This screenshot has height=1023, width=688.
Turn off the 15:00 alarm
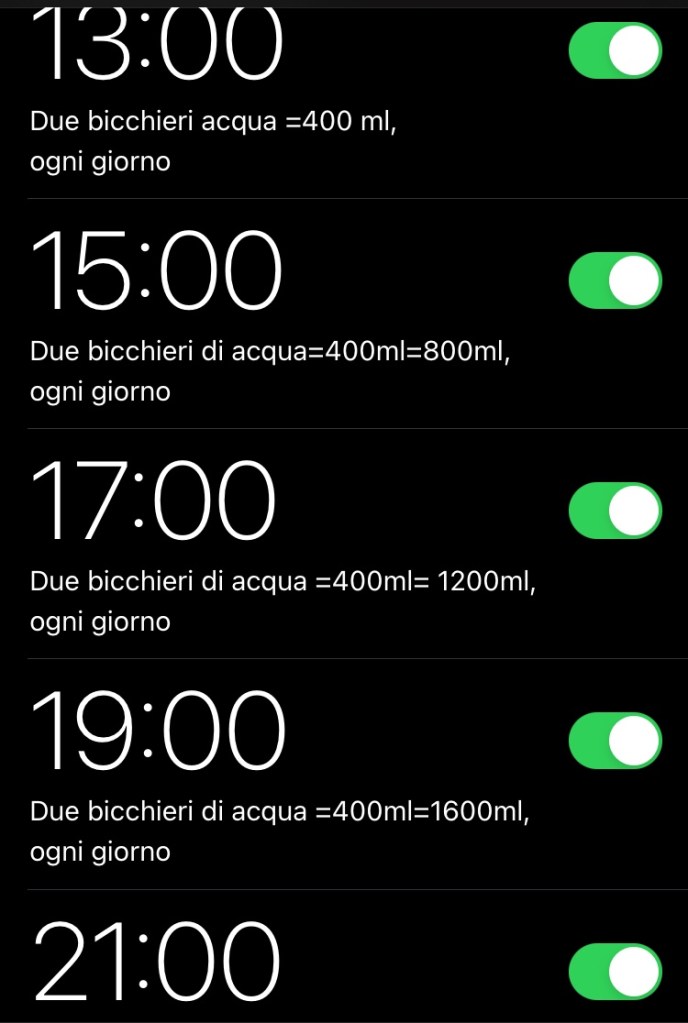point(614,281)
